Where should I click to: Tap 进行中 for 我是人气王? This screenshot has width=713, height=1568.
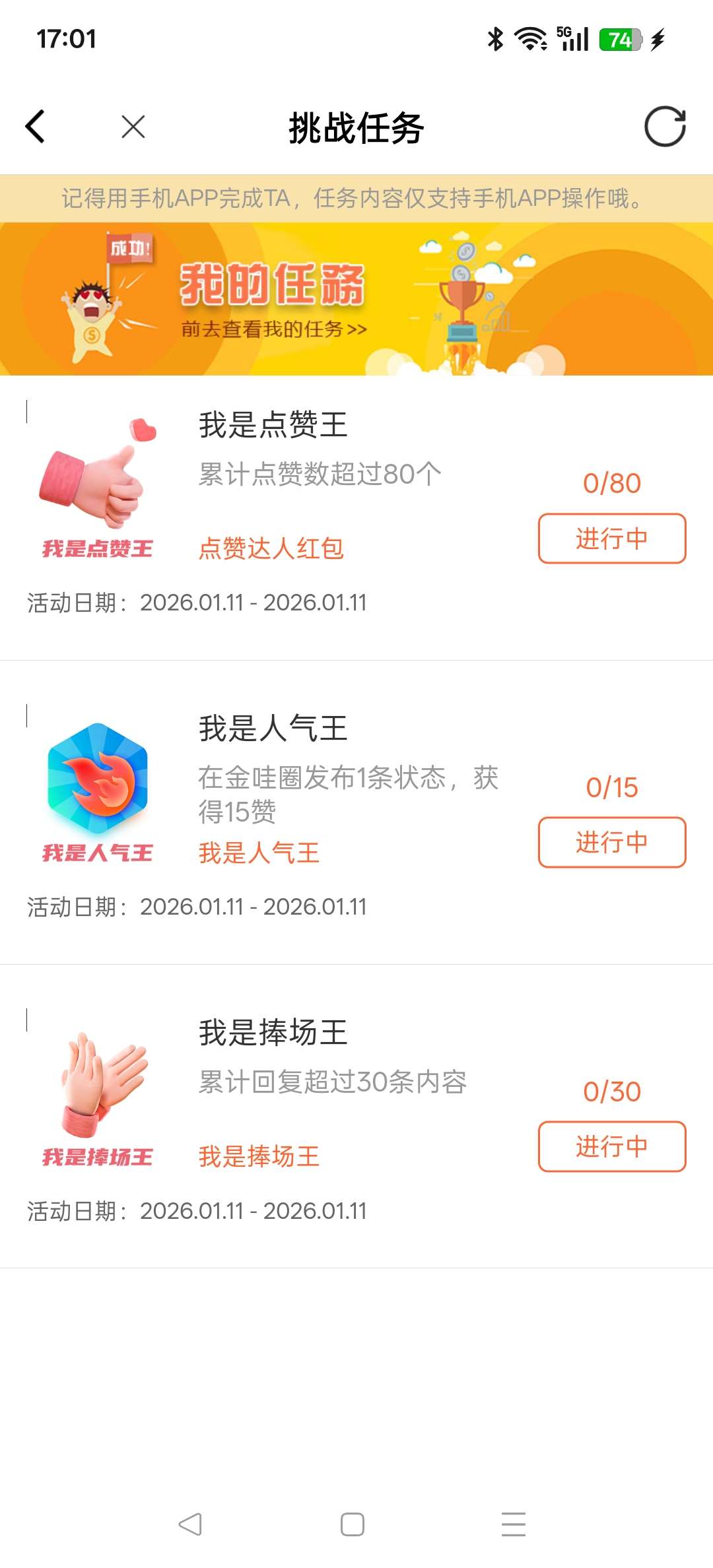(611, 842)
